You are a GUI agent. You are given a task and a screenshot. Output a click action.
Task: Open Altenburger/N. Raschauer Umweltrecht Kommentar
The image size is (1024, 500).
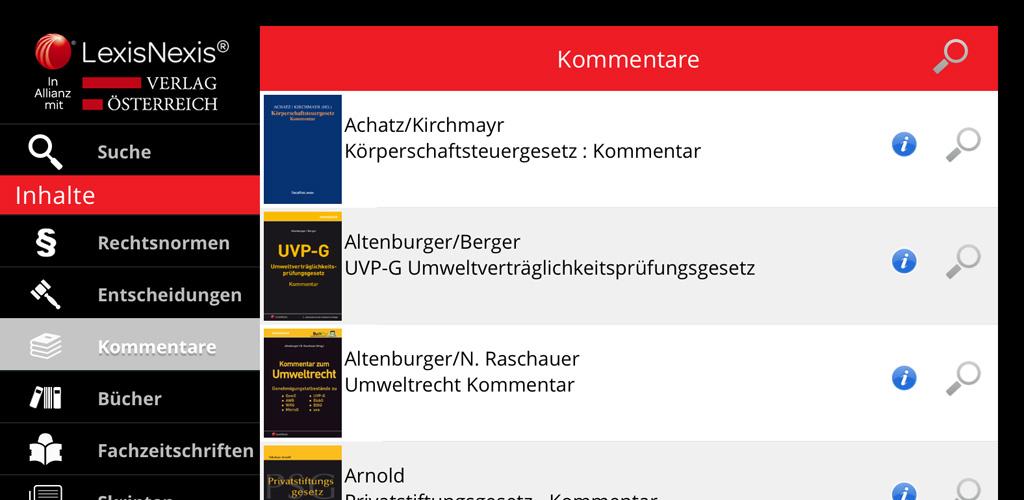461,371
